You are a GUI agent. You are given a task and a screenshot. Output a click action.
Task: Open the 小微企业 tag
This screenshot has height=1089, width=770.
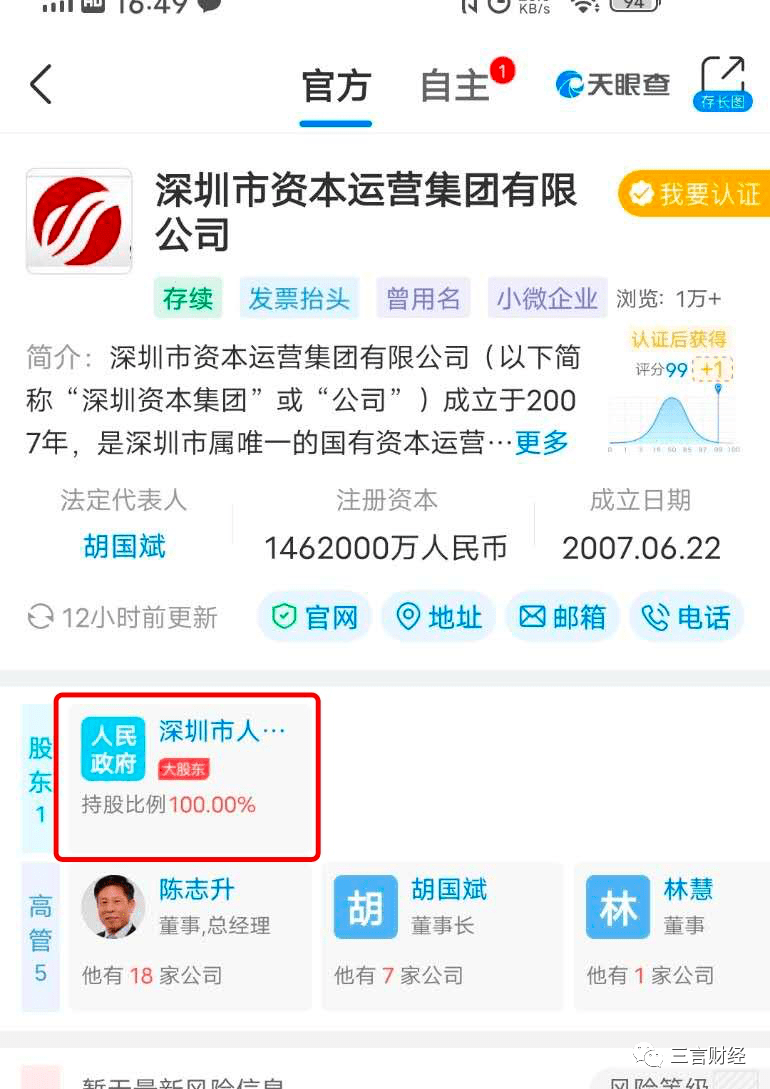546,298
